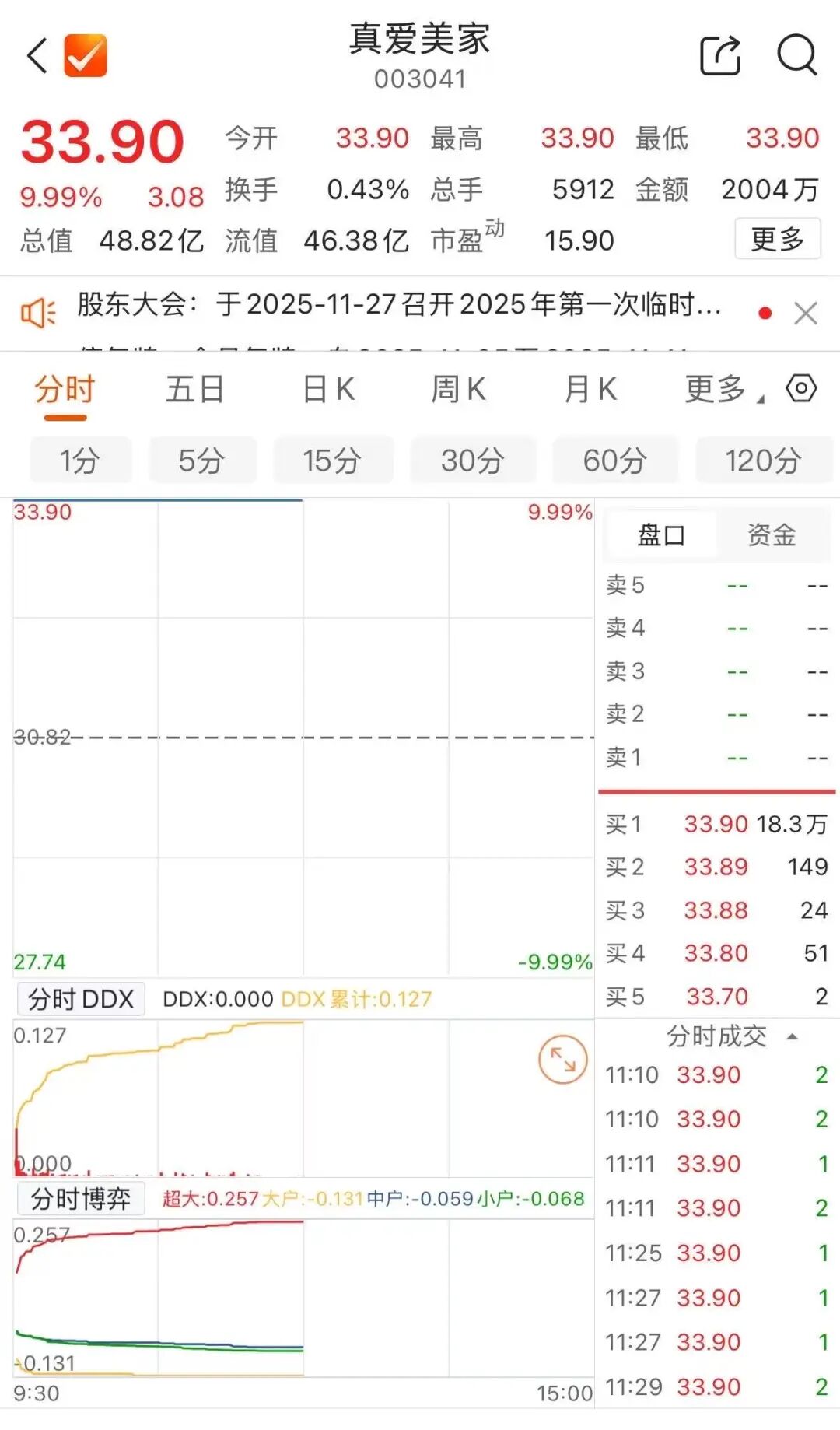Go back using the top-left arrow
This screenshot has height=1430, width=840.
point(37,56)
